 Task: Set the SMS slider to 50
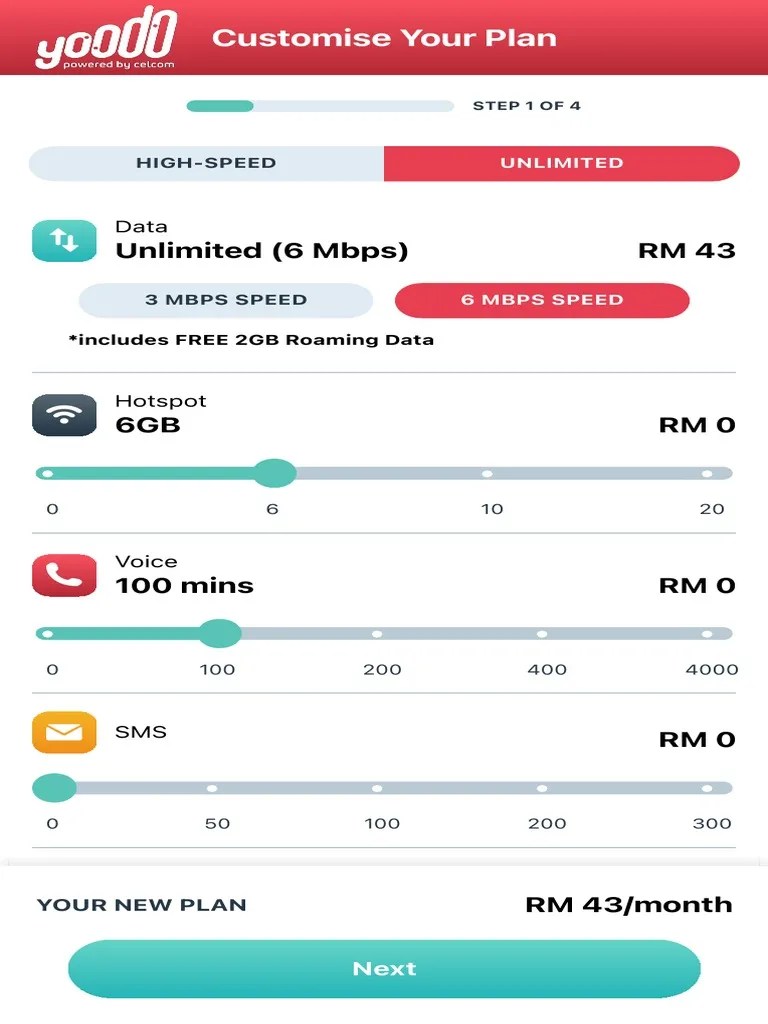coord(212,788)
